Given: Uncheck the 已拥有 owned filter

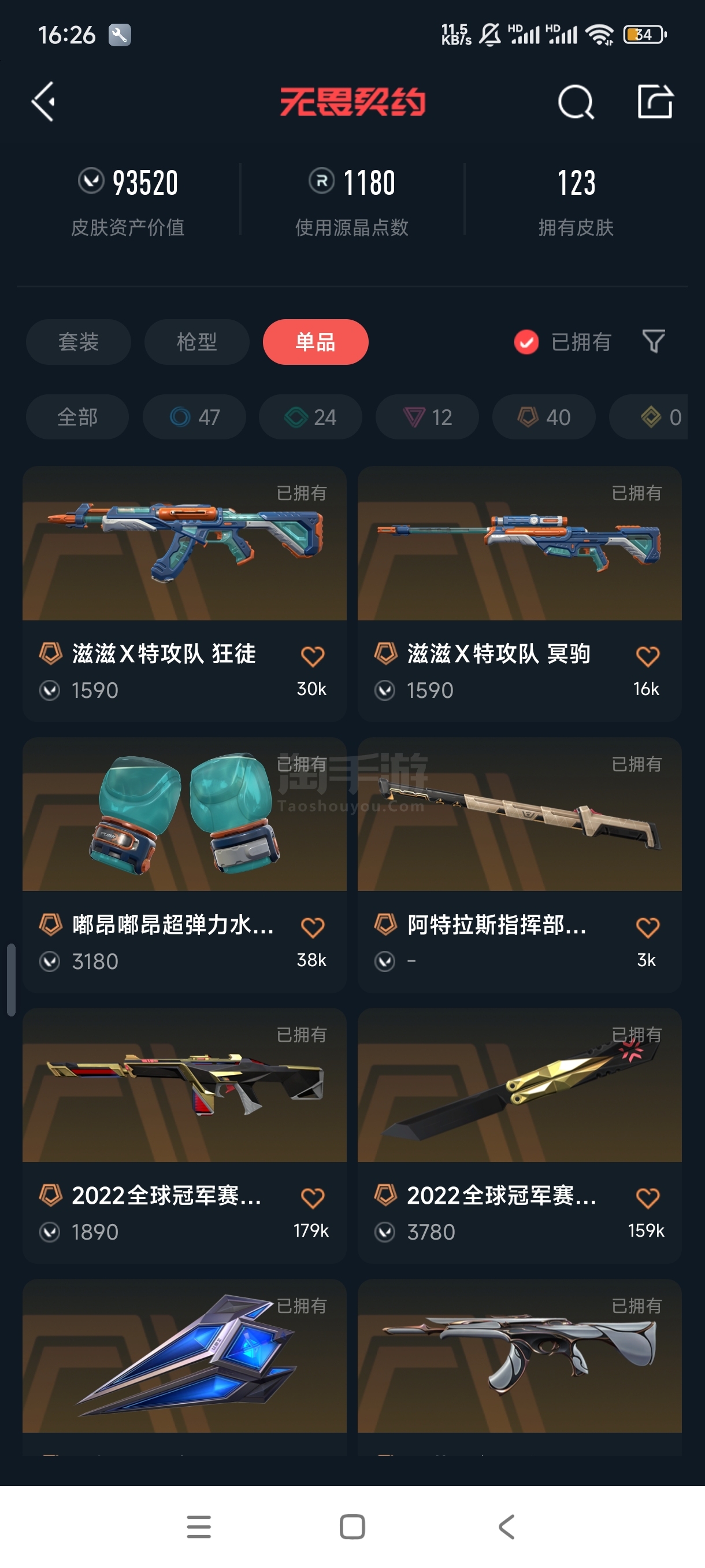Looking at the screenshot, I should coord(562,342).
